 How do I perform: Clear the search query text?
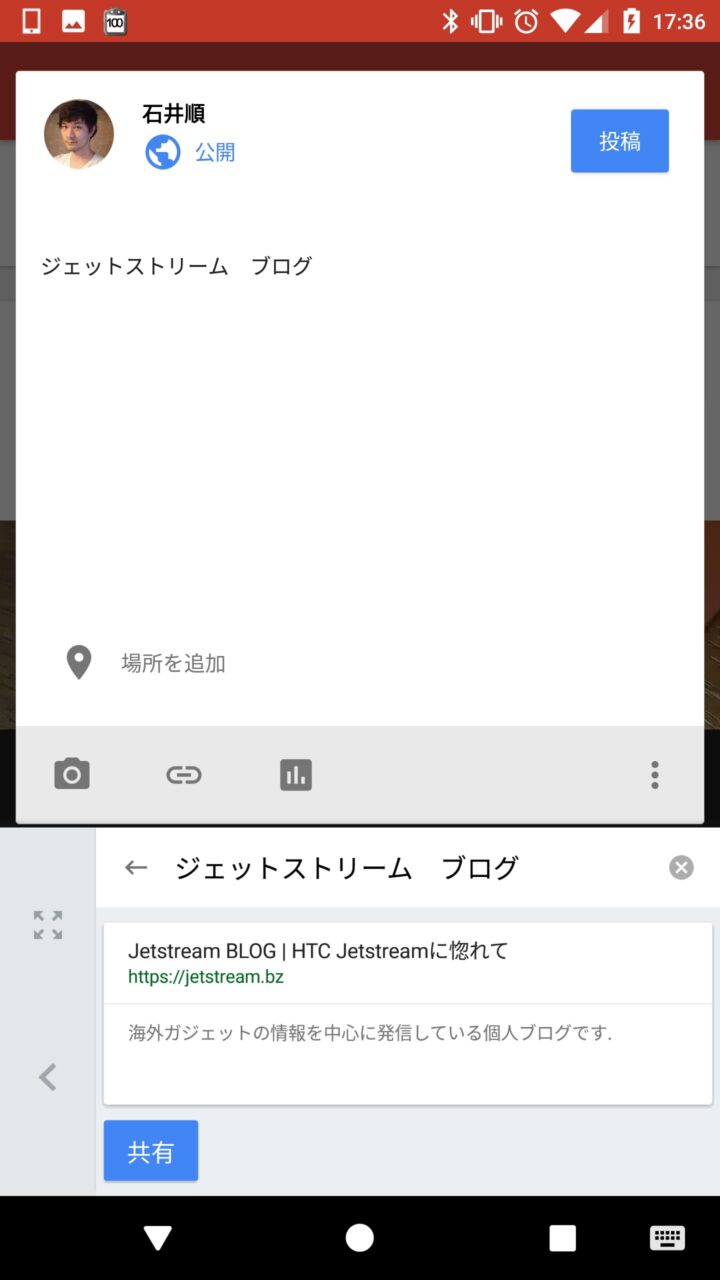pyautogui.click(x=681, y=868)
